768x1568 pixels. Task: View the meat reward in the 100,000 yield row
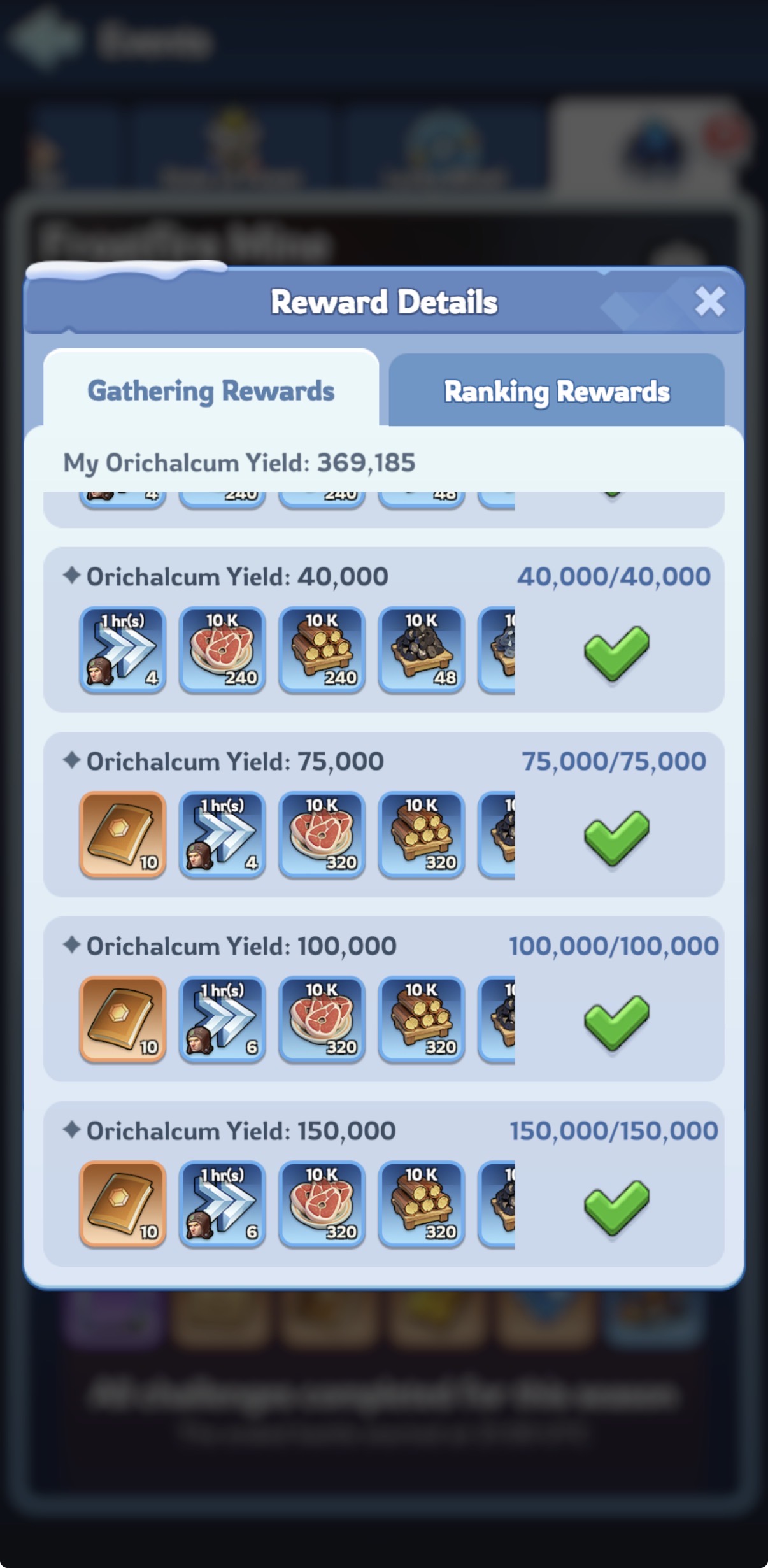[322, 1019]
